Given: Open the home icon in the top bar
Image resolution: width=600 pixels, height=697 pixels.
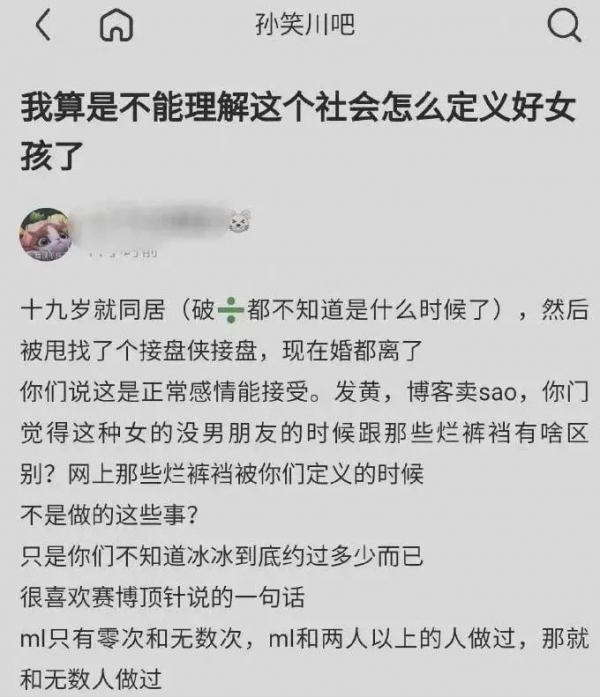Looking at the screenshot, I should point(118,28).
